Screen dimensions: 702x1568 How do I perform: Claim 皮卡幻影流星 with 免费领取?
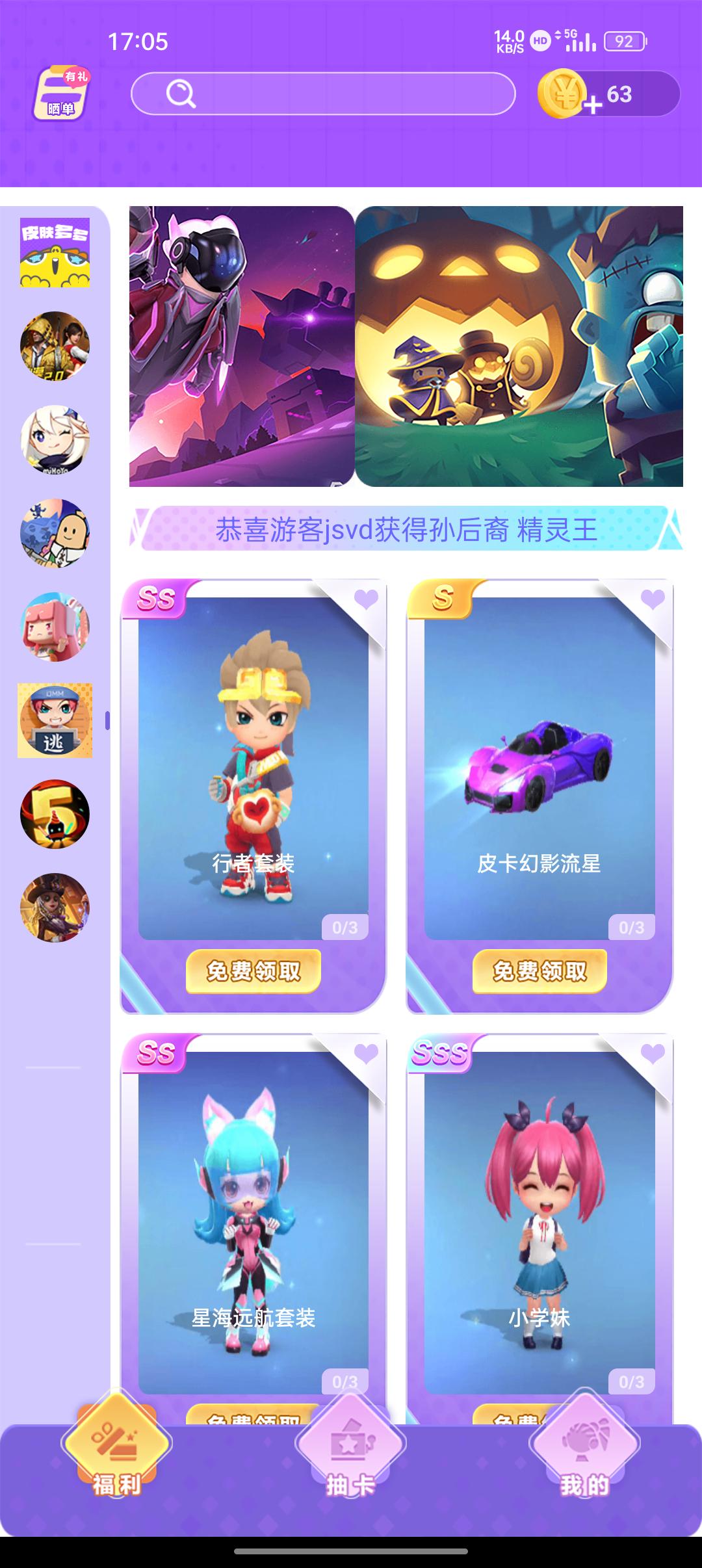coord(539,971)
